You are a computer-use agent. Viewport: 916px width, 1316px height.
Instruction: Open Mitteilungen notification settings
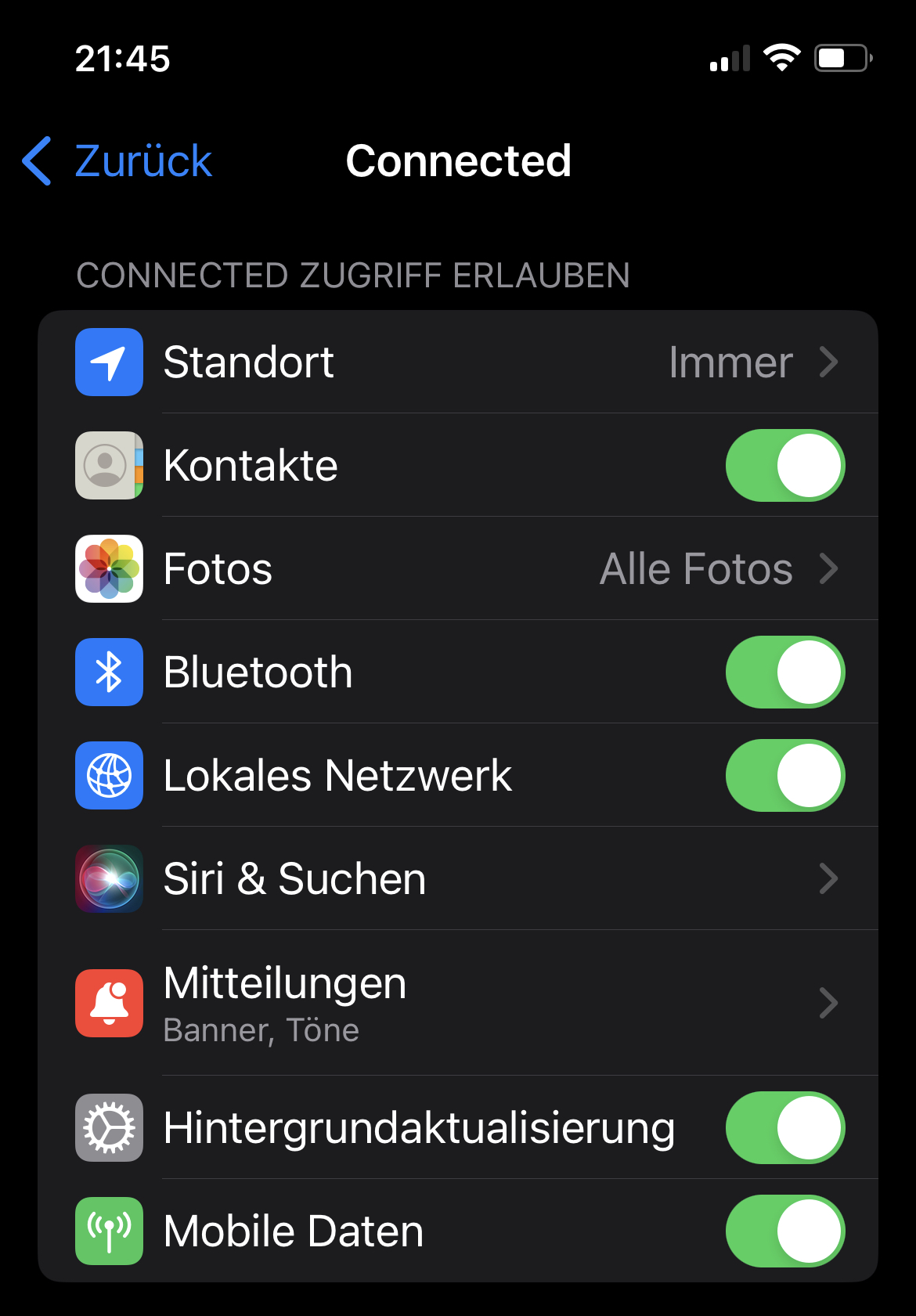pos(457,1003)
